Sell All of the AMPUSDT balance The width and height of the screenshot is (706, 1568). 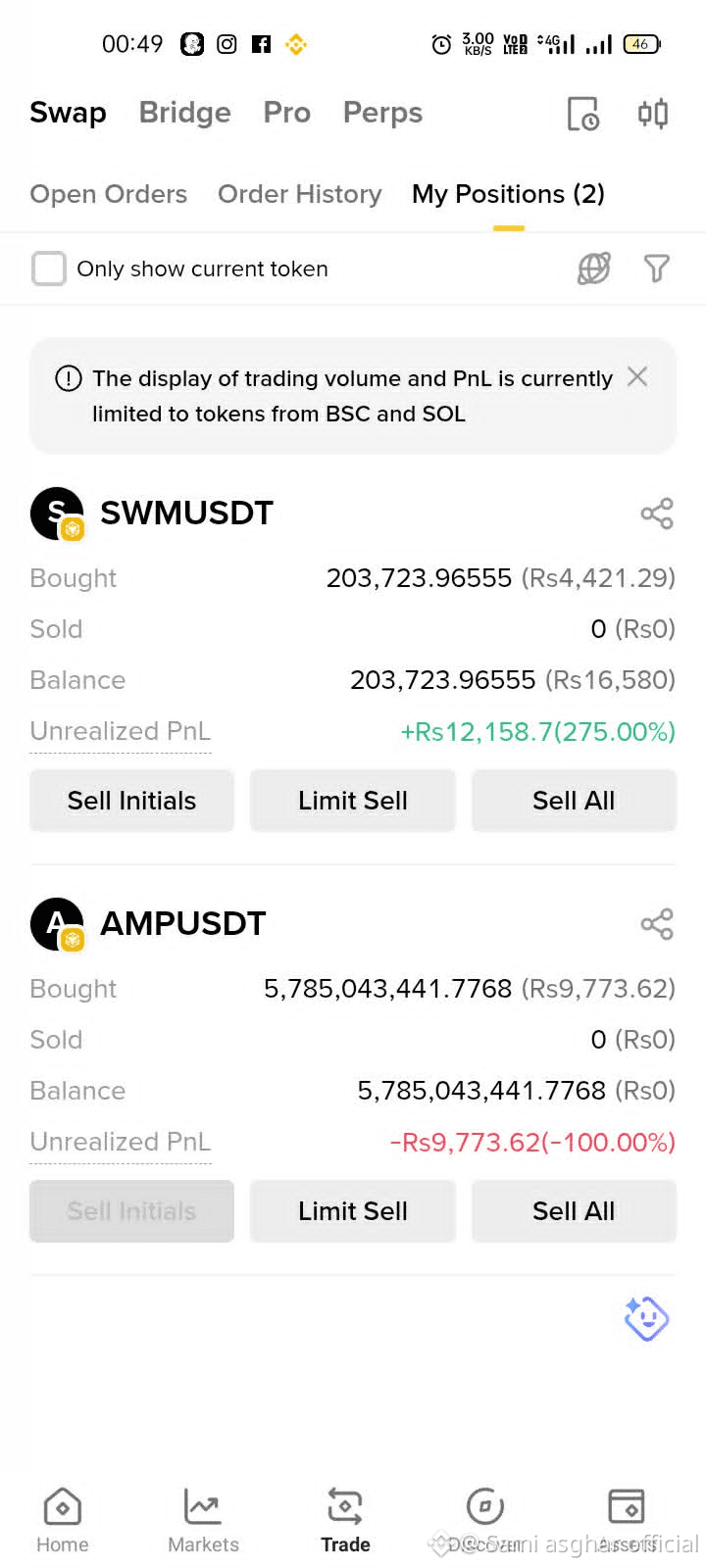click(574, 1211)
